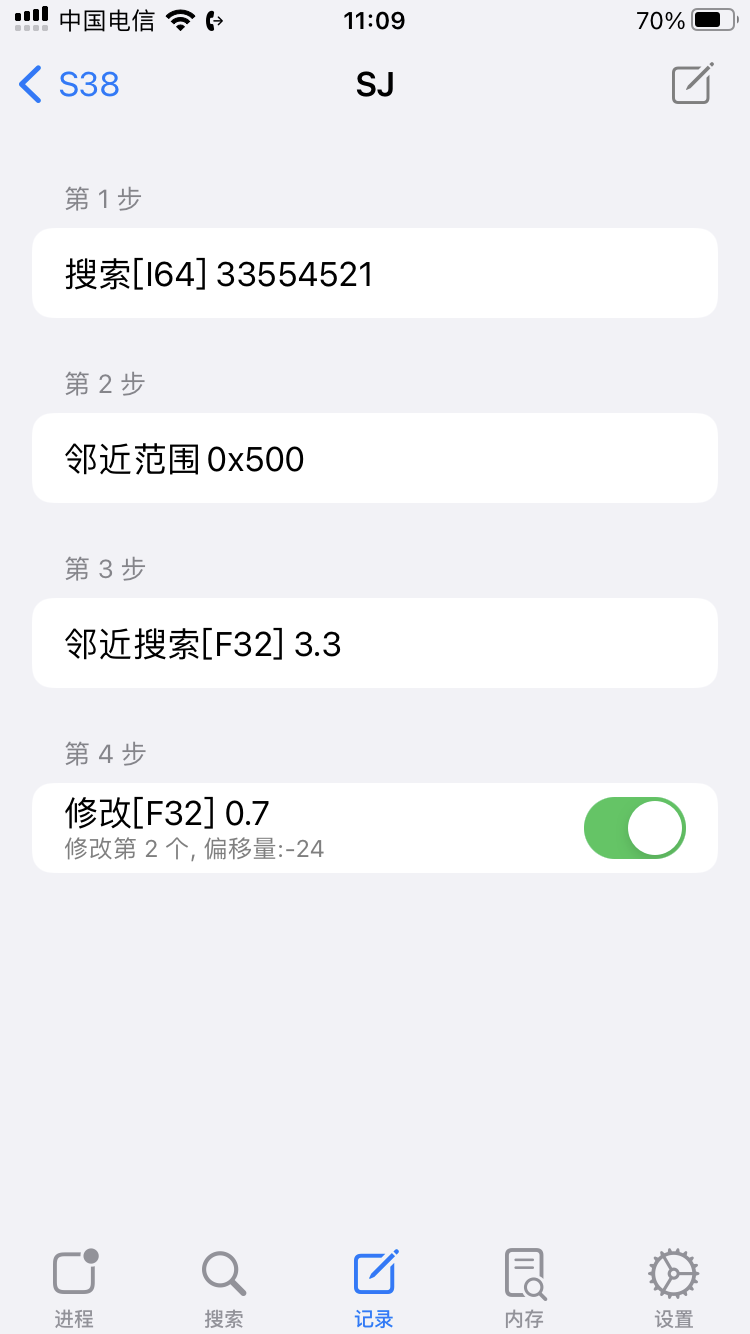Disable the toggle on step 4 modify rule
This screenshot has height=1334, width=750.
635,827
